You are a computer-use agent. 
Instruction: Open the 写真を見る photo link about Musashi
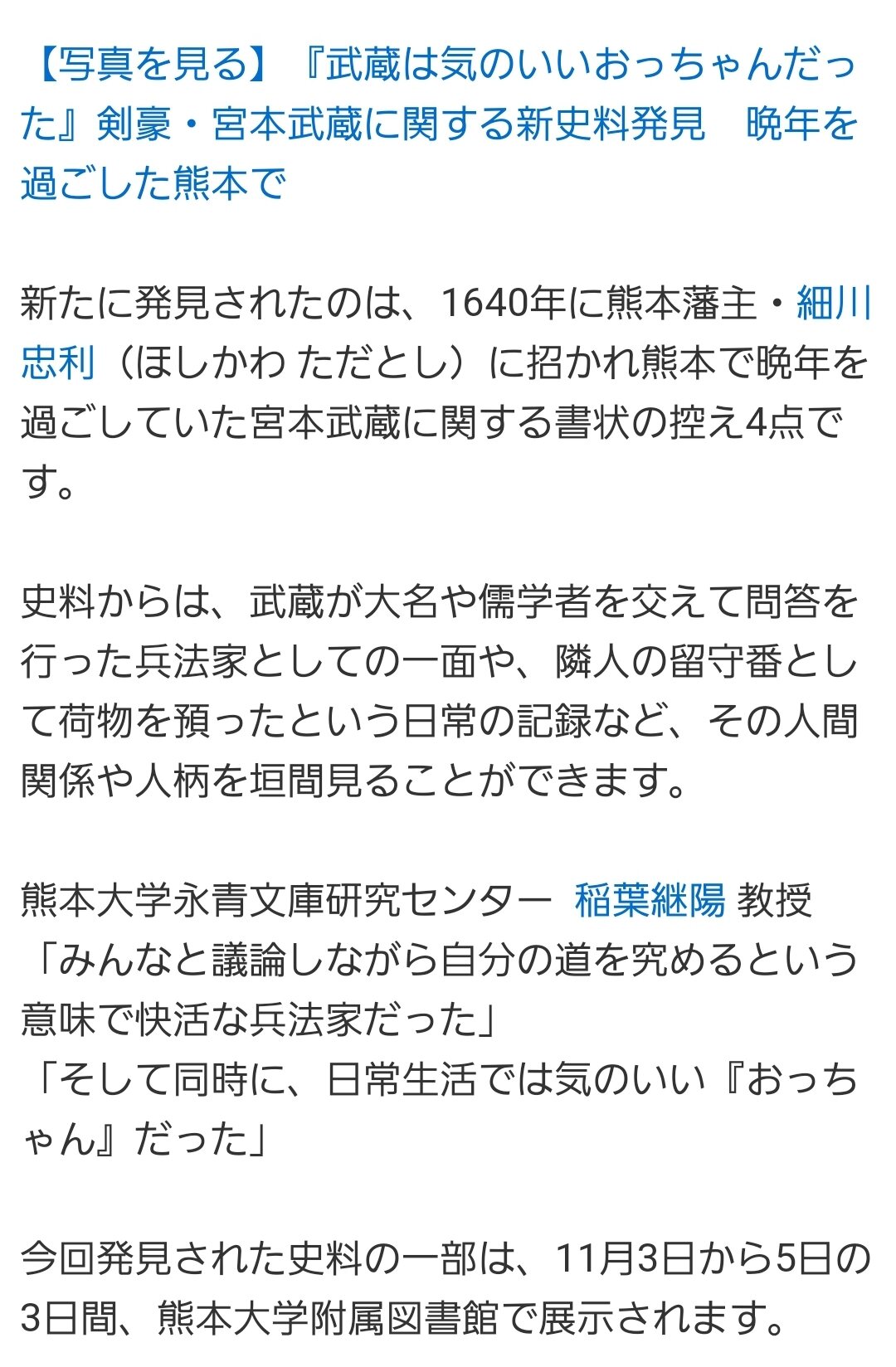(x=440, y=124)
